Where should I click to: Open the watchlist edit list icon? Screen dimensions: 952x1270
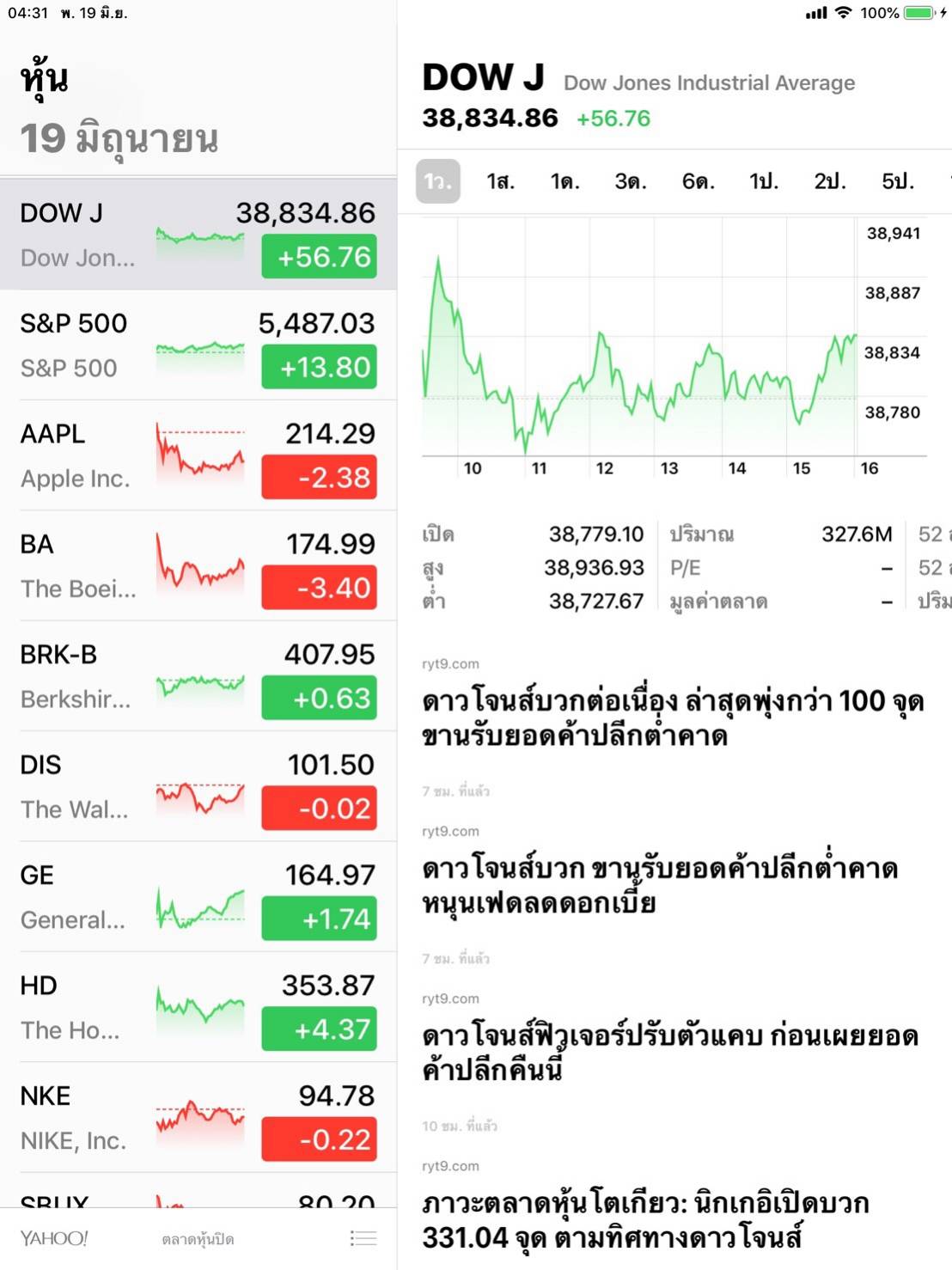coord(363,1238)
